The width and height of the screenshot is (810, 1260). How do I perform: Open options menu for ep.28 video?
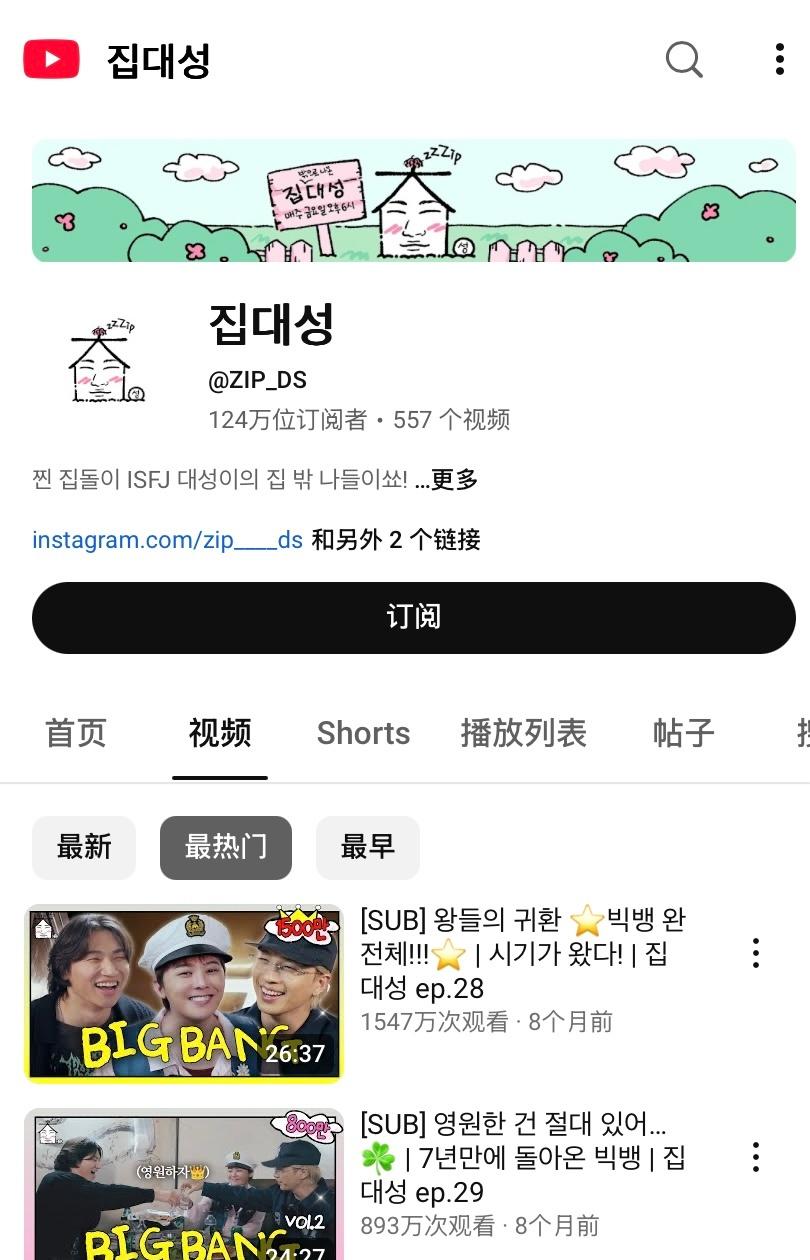[x=756, y=953]
